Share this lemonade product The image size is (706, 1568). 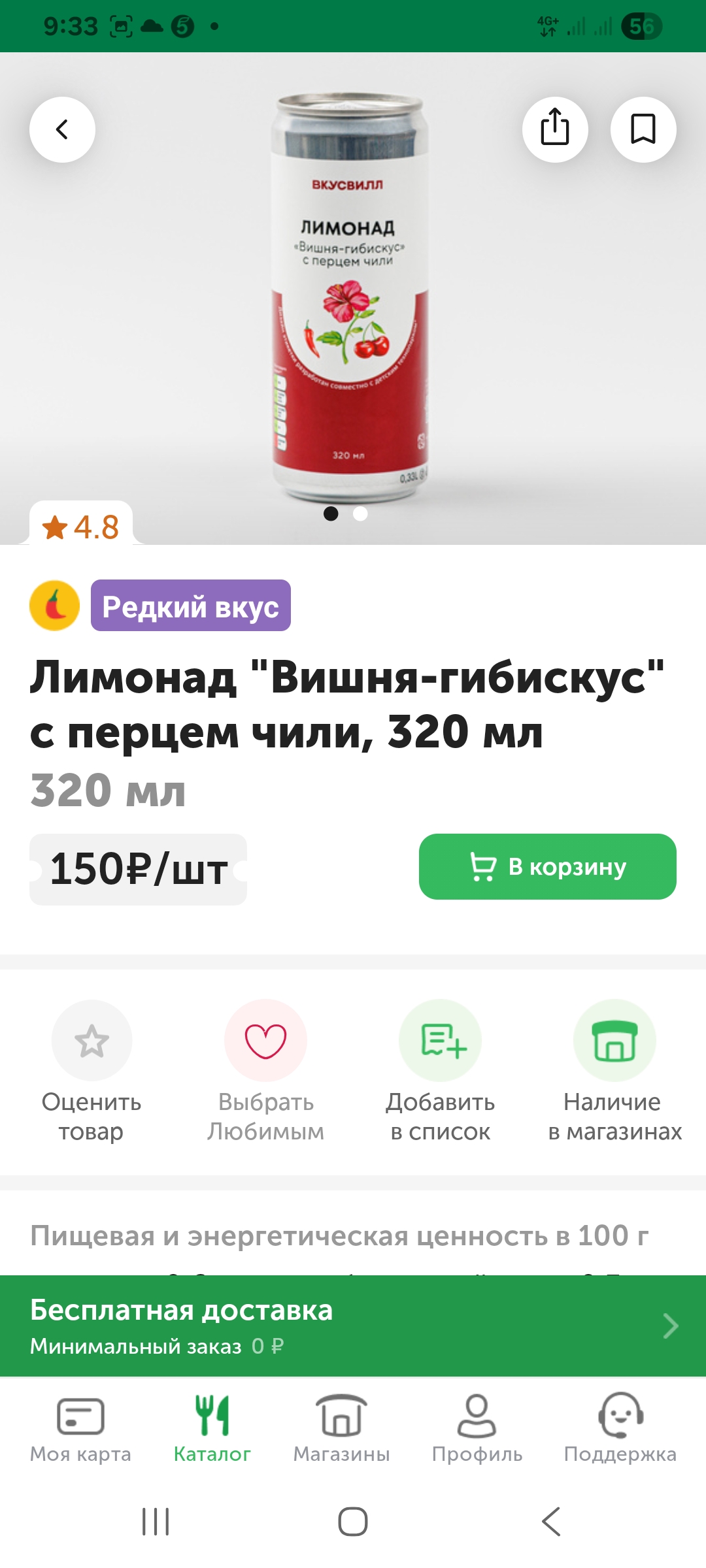555,129
